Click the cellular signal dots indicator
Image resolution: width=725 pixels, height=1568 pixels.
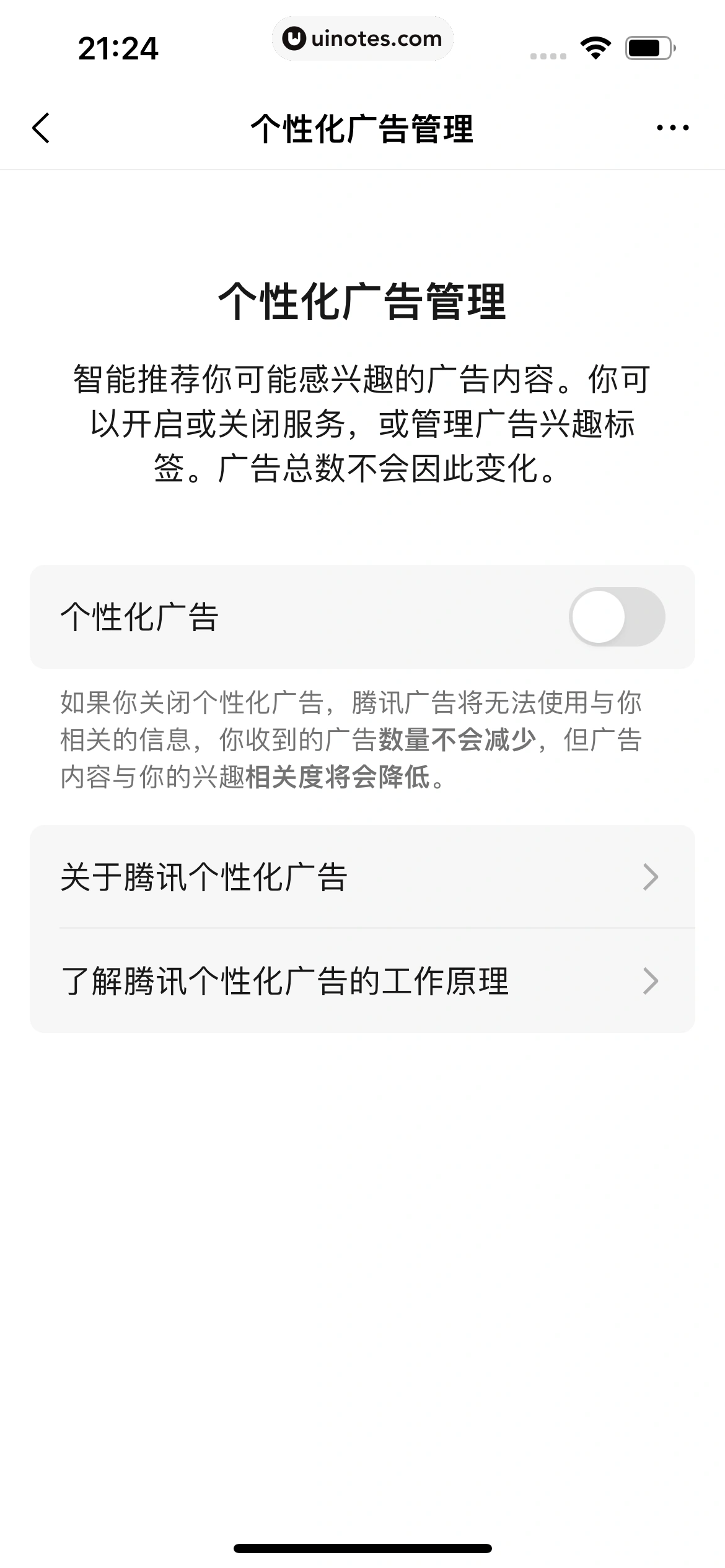(548, 55)
